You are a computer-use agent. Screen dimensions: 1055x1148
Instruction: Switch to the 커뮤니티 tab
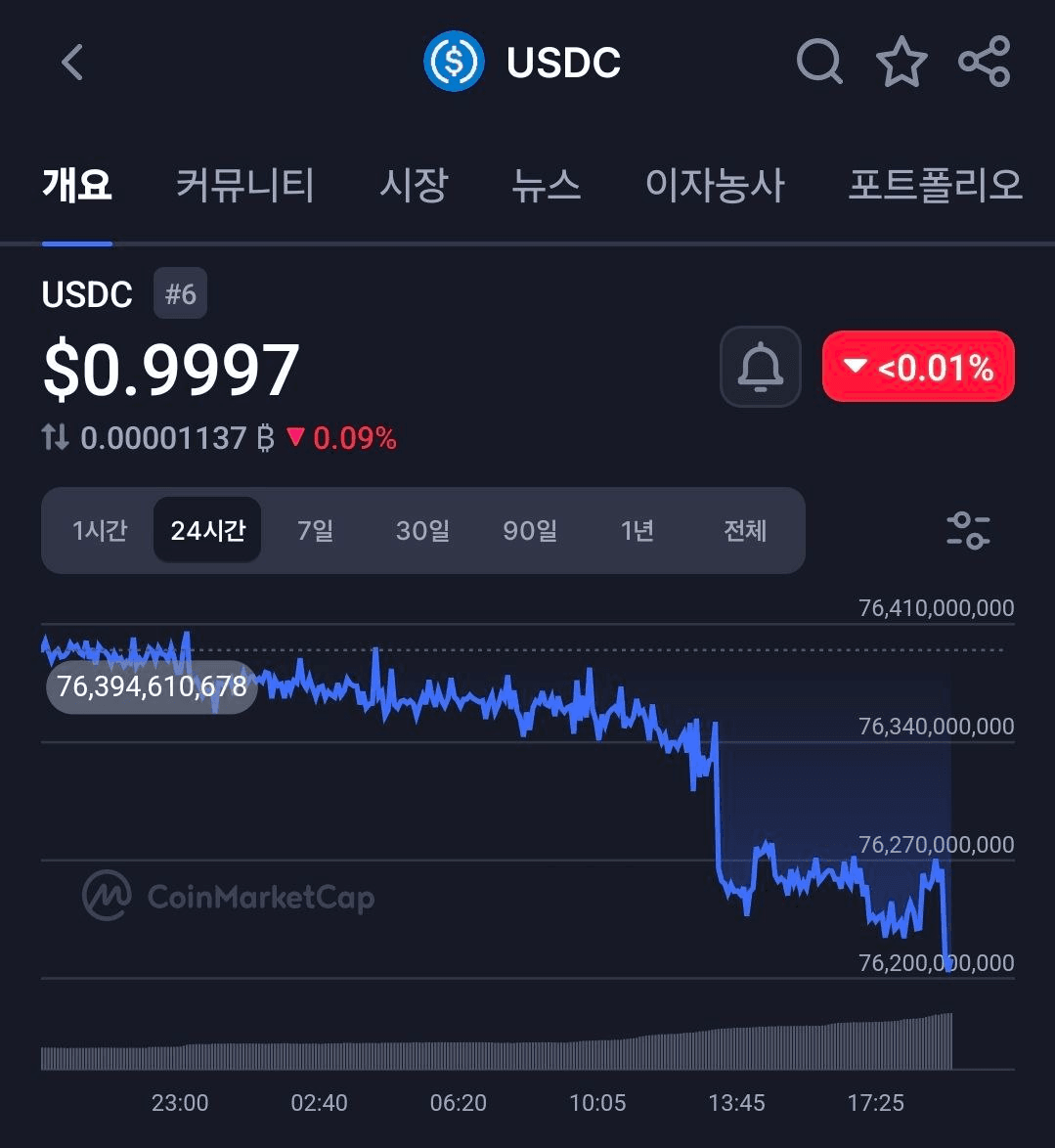[244, 185]
